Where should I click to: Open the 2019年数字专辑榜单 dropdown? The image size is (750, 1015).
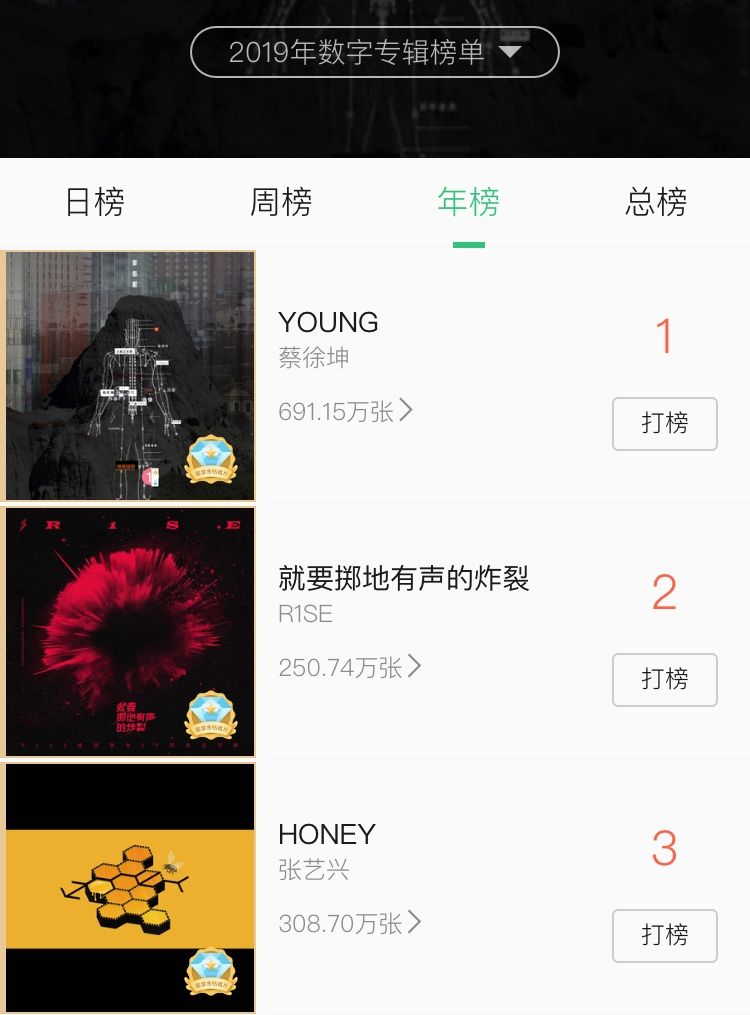374,52
